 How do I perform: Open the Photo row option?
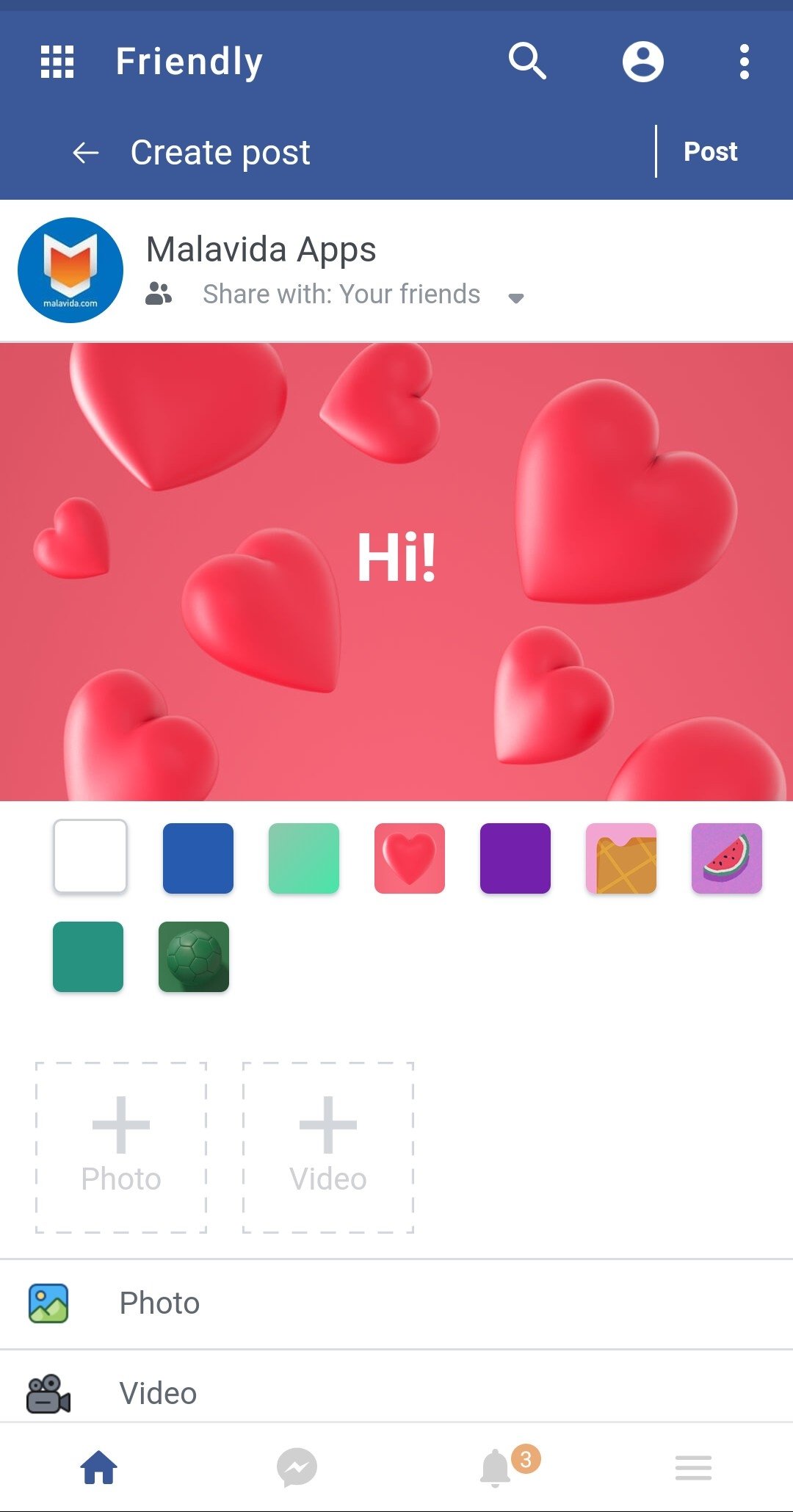tap(159, 1303)
